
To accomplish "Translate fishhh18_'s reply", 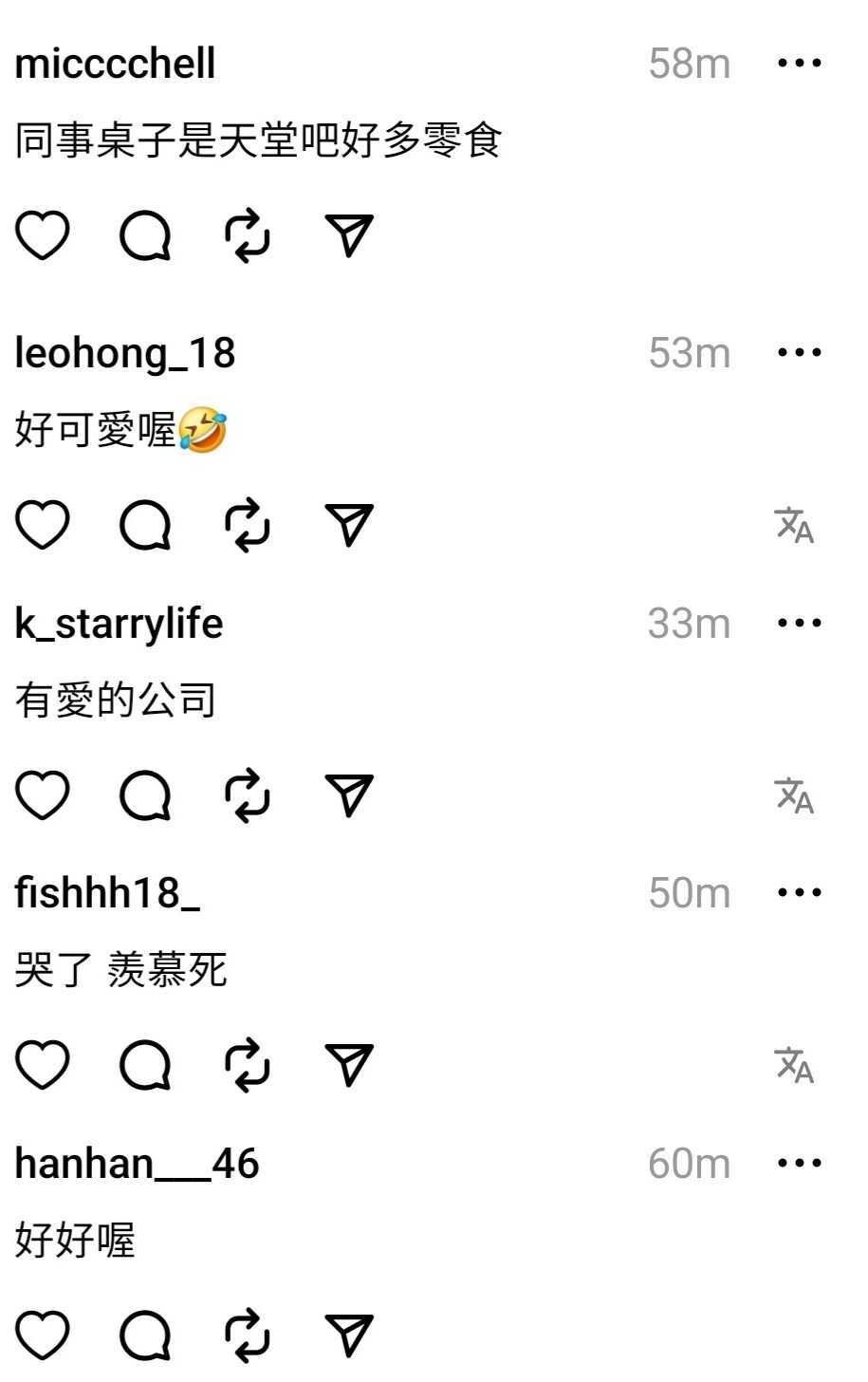I will click(795, 1065).
